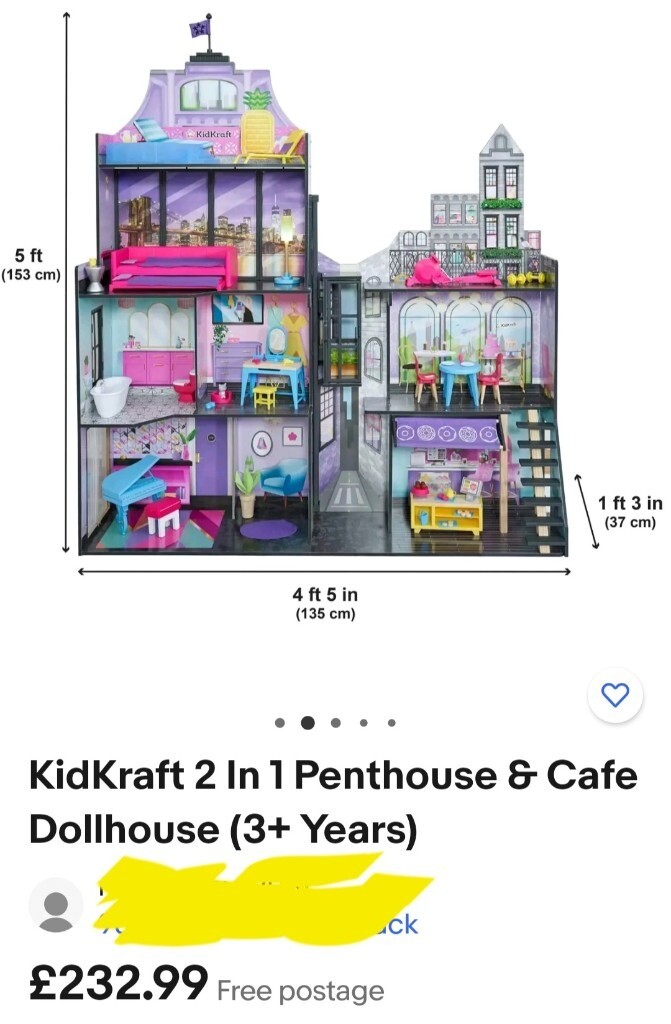Add this dollhouse to your watchlist
The image size is (671, 1024).
click(x=615, y=694)
